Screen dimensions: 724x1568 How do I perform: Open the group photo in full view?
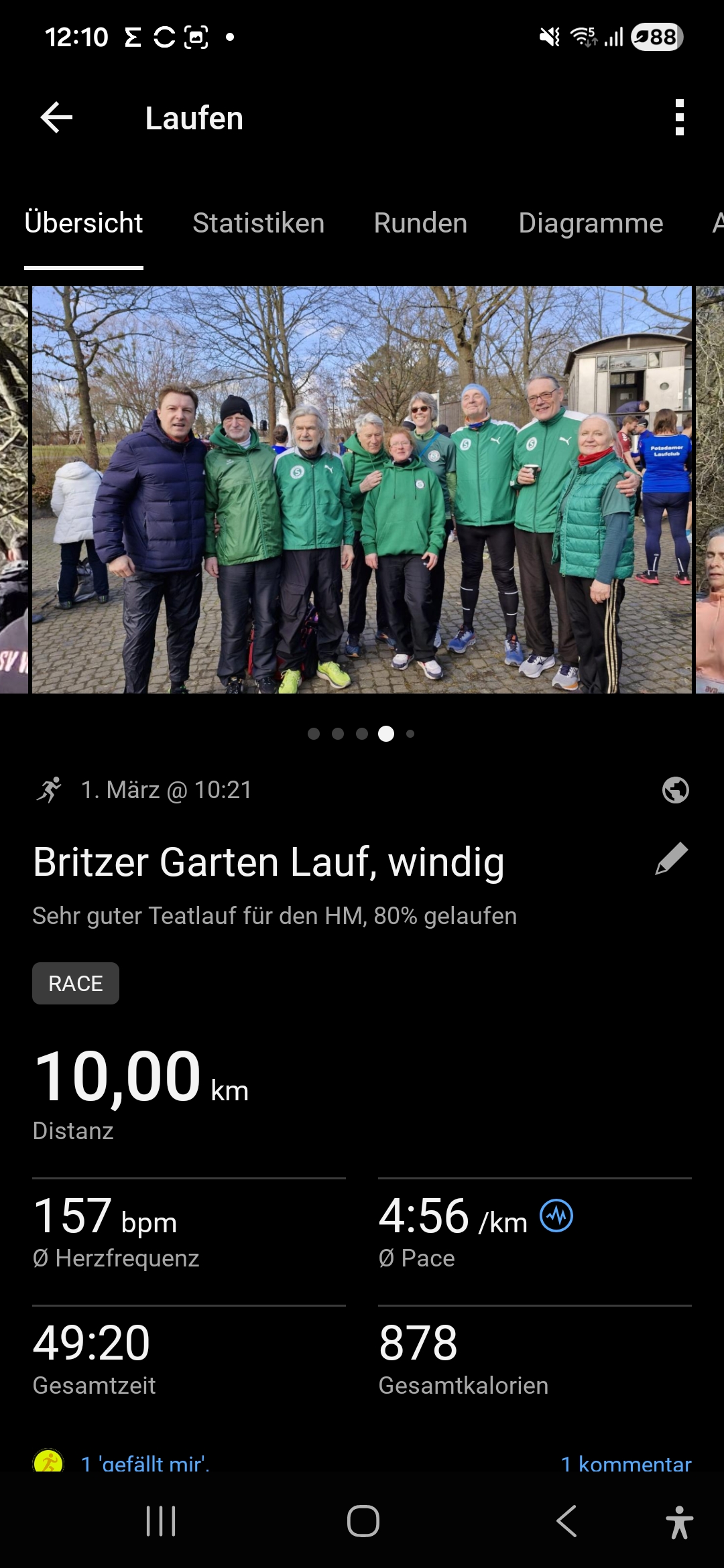(x=362, y=489)
